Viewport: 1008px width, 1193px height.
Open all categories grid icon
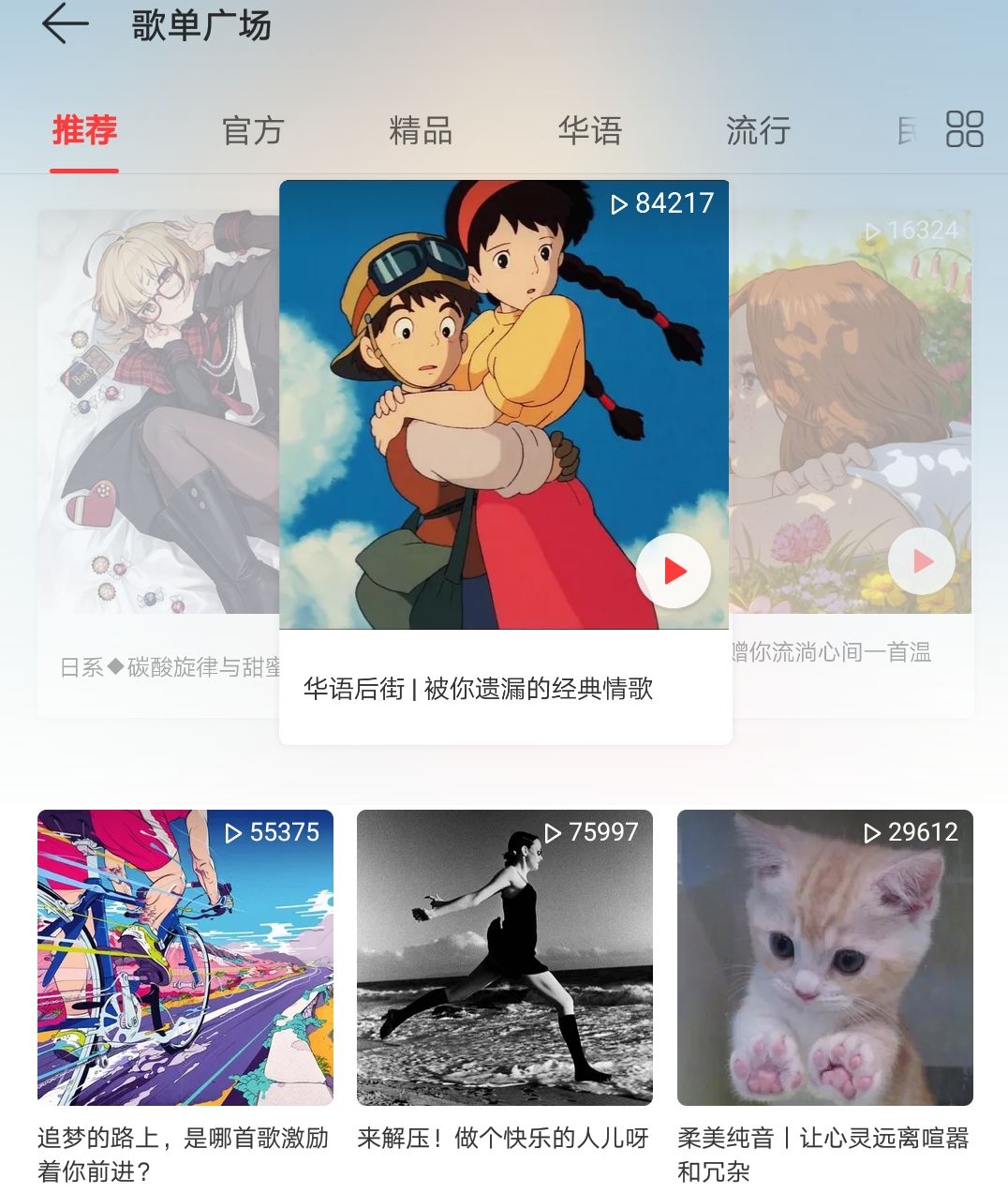tap(964, 129)
